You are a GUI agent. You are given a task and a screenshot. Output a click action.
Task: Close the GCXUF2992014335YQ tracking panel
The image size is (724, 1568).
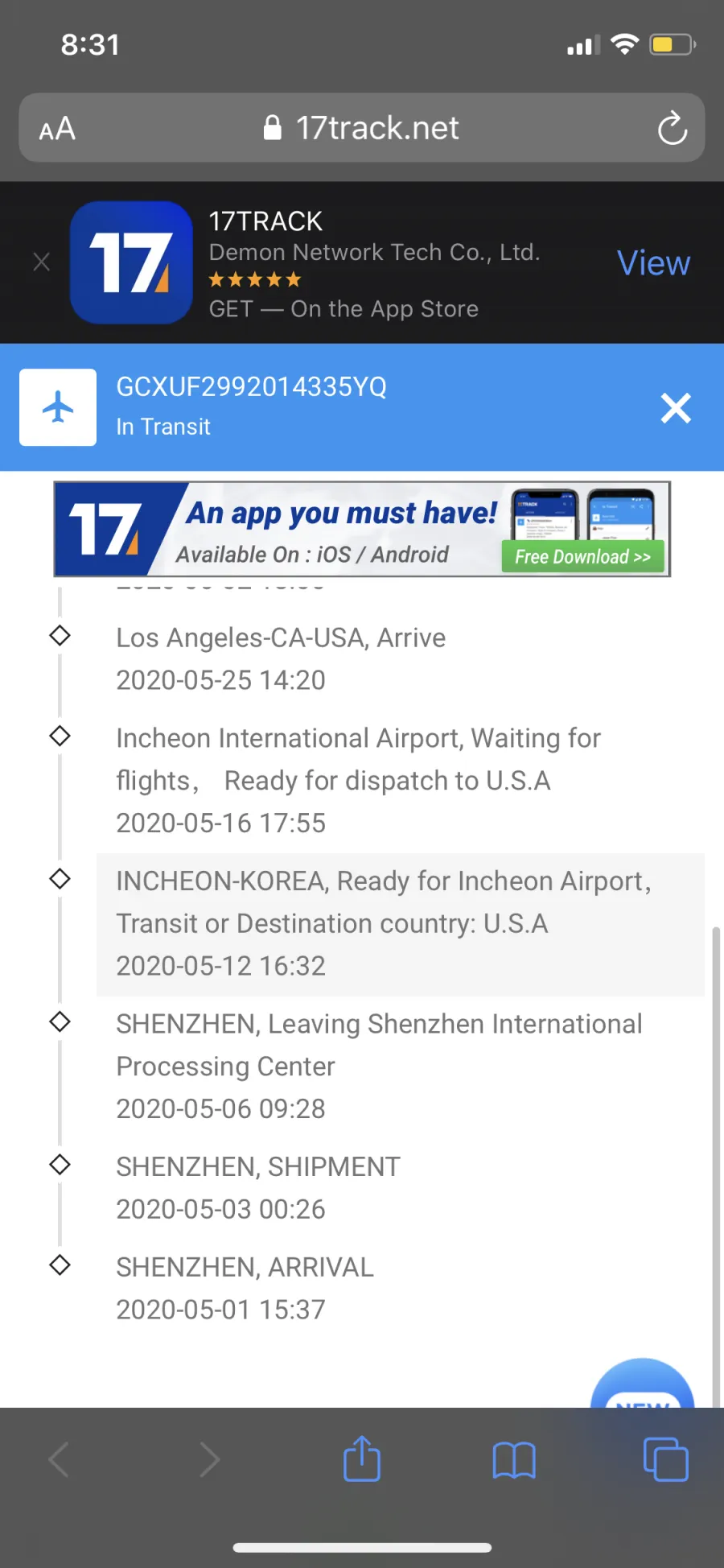point(676,408)
